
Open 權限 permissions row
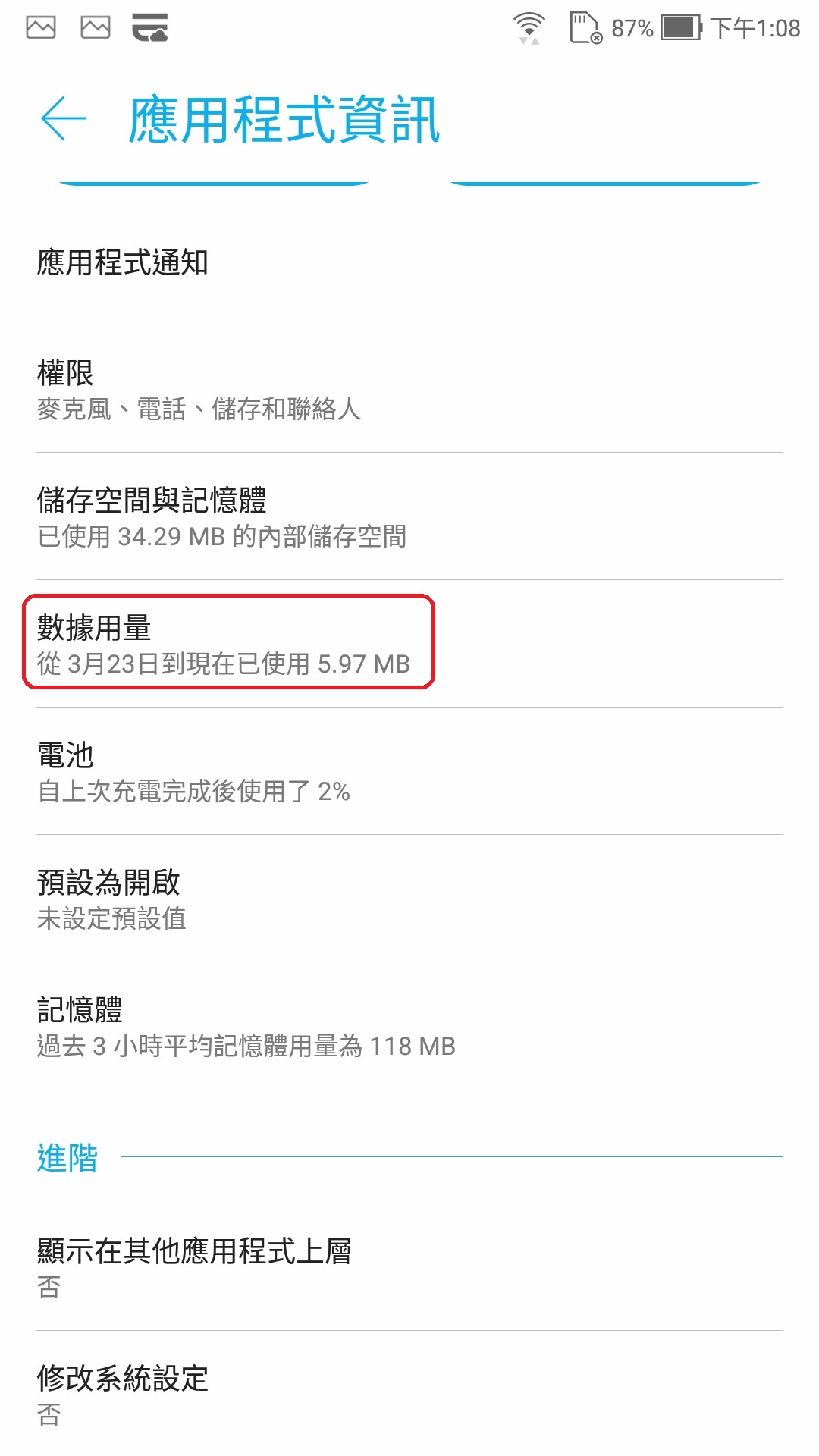(x=409, y=390)
